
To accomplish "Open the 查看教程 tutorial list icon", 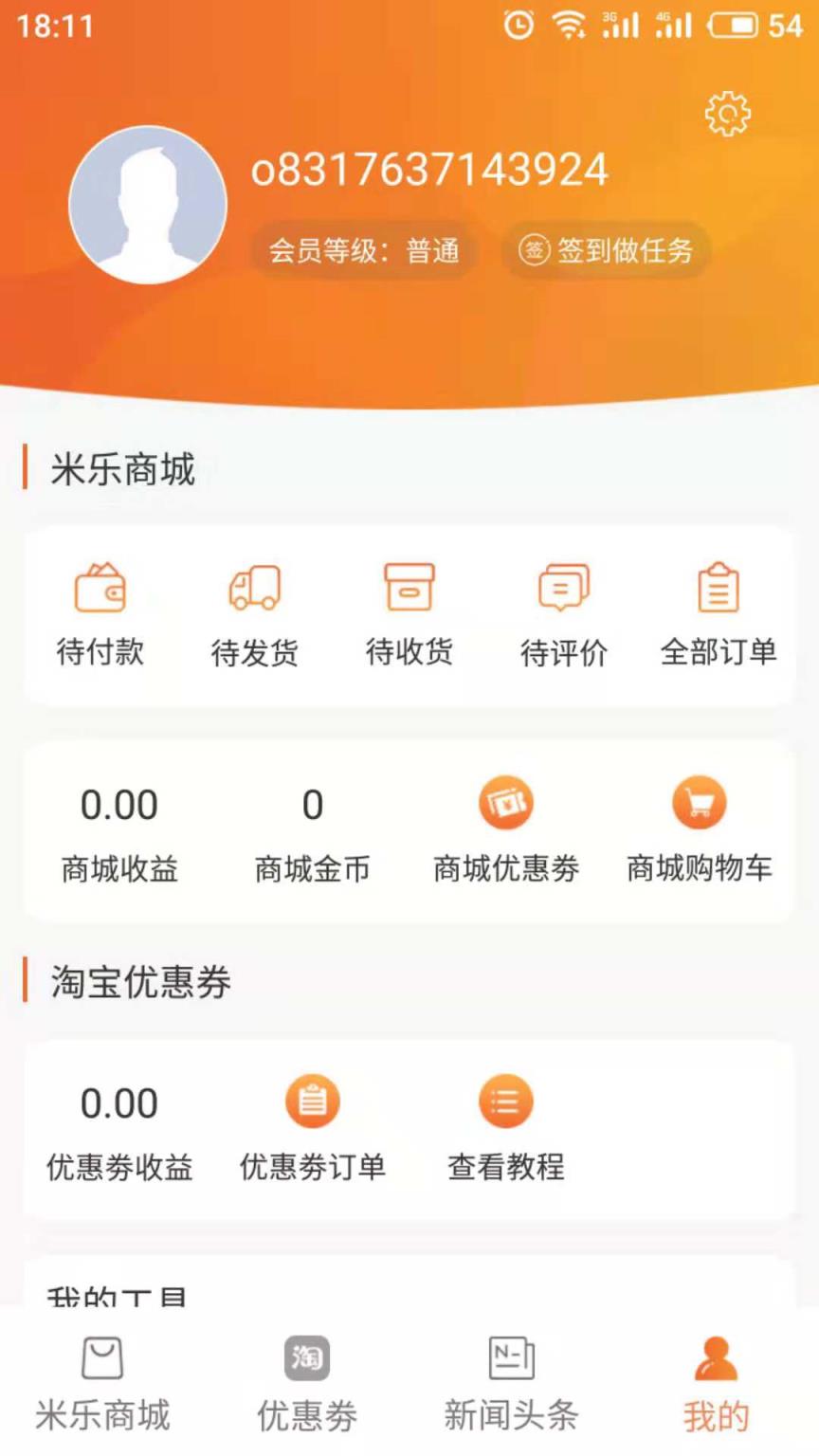I will pyautogui.click(x=506, y=1101).
